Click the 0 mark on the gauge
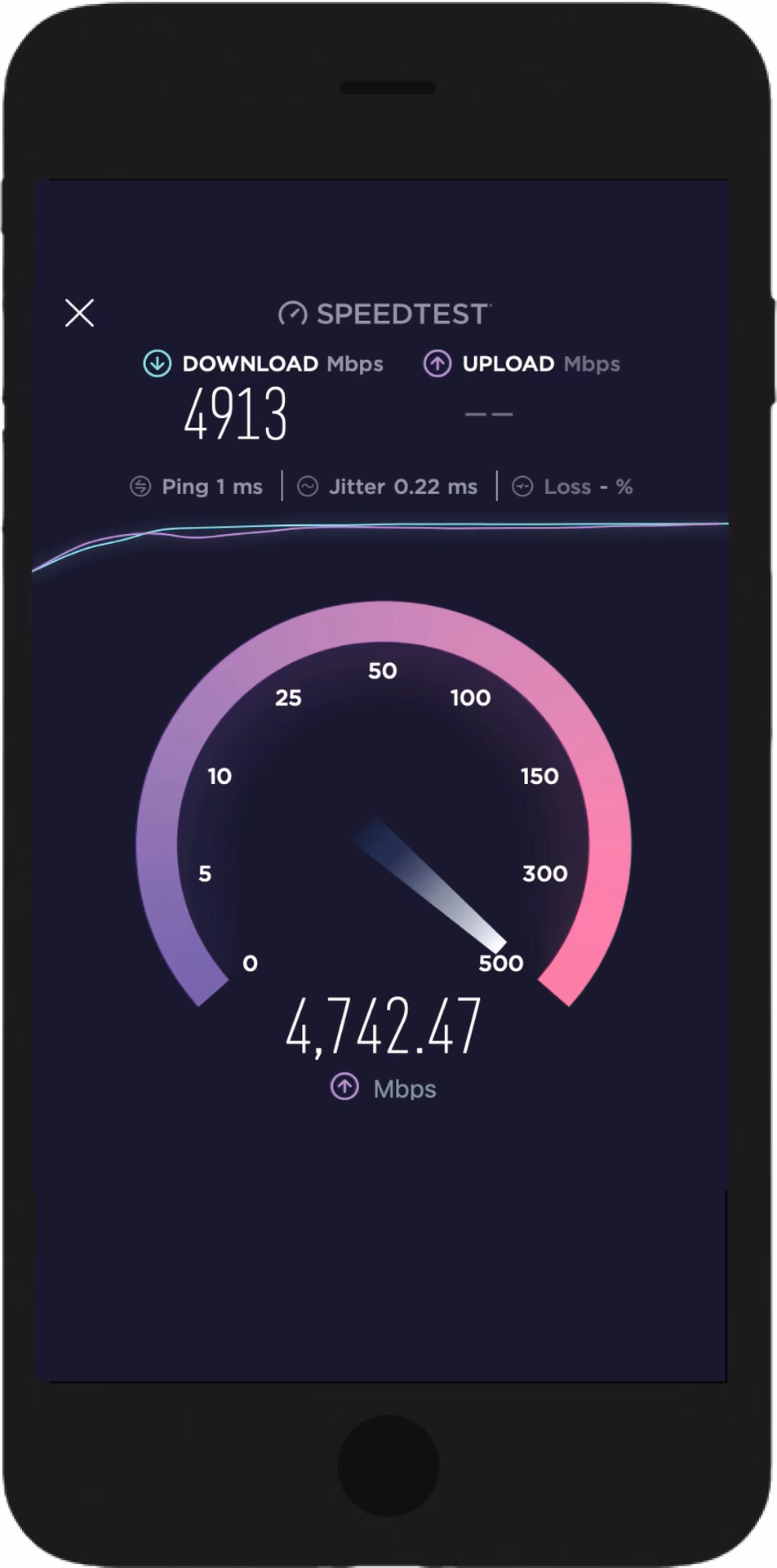777x1568 pixels. coord(251,964)
